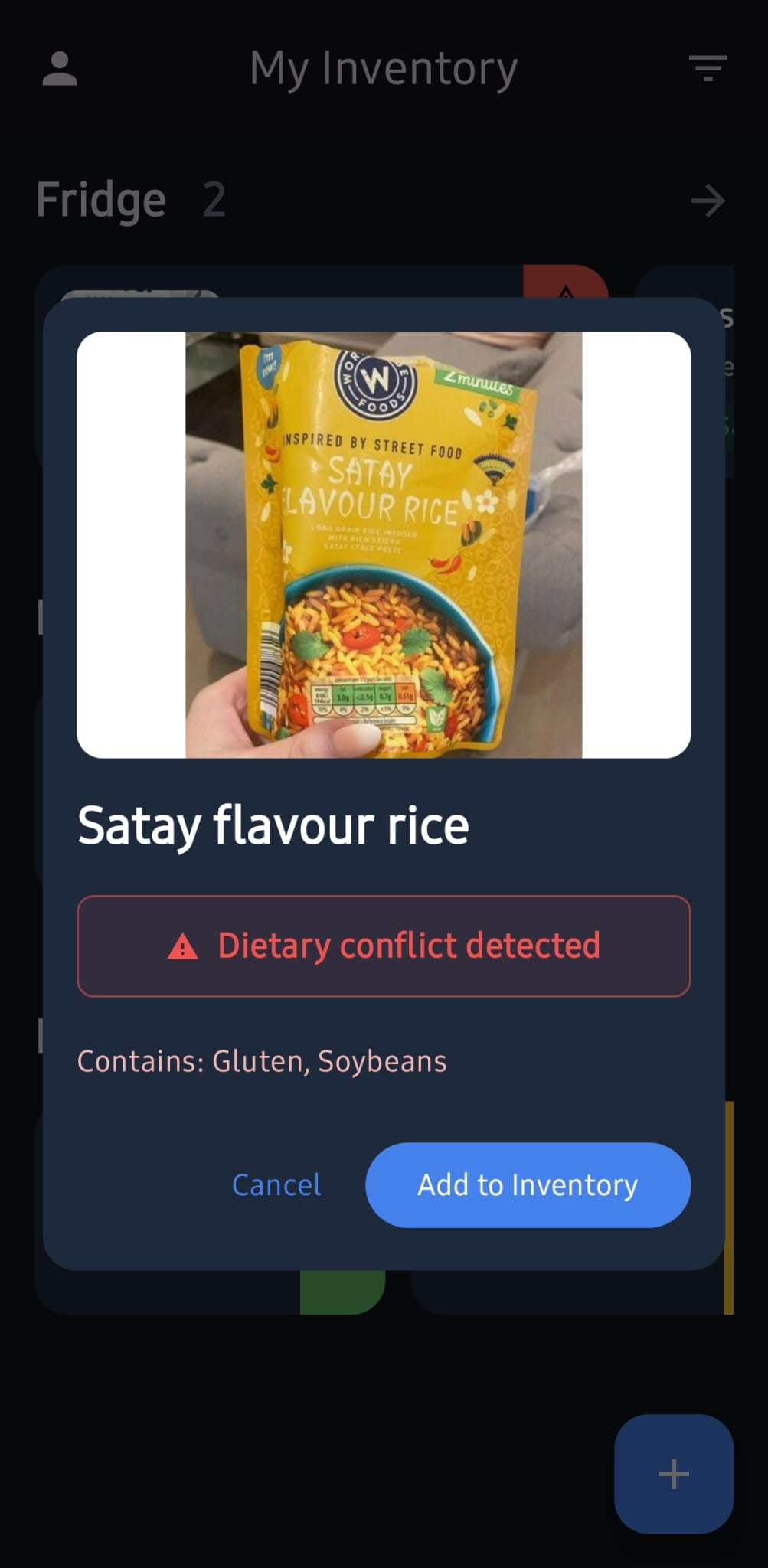This screenshot has width=768, height=1568.
Task: Select the My Inventory screen title
Action: click(x=384, y=67)
